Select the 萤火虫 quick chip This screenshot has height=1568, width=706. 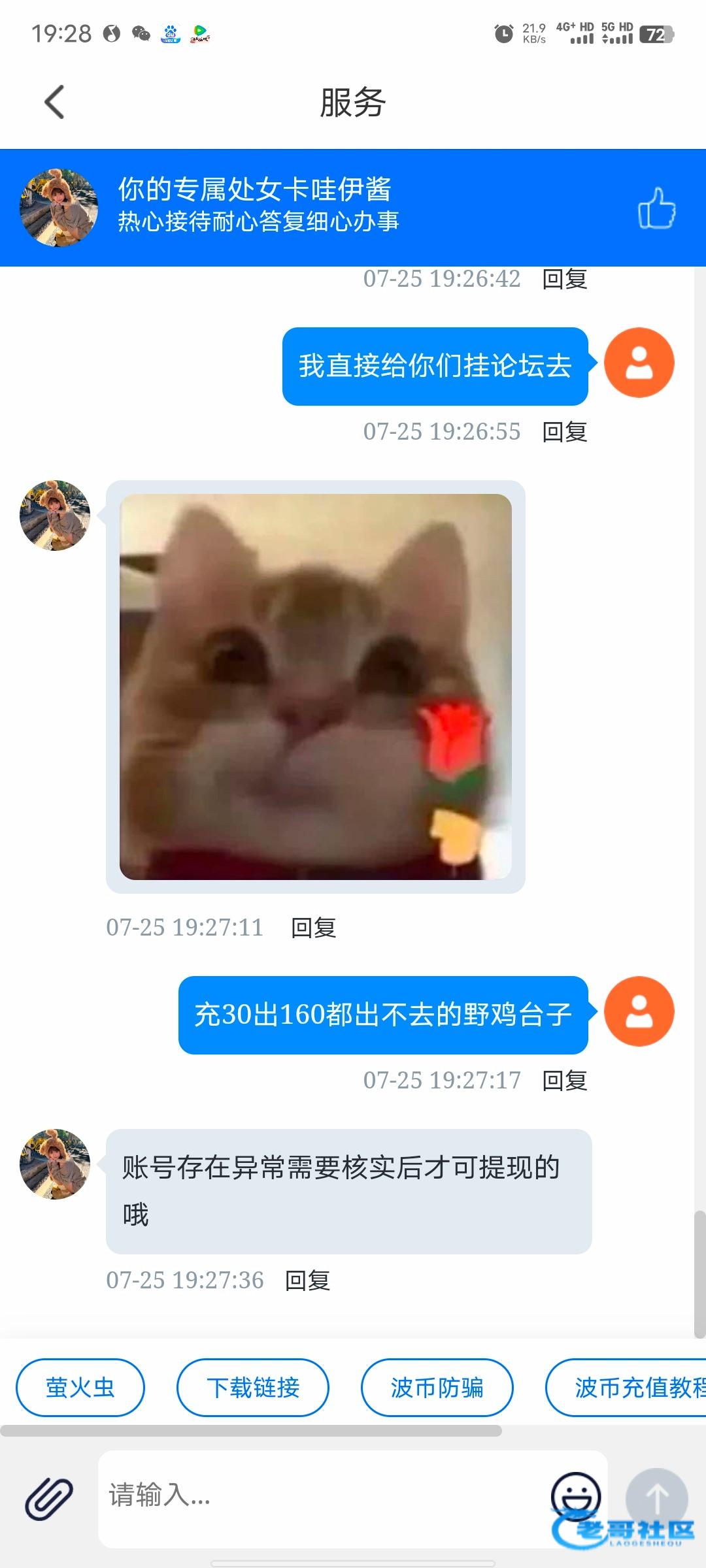pyautogui.click(x=80, y=1387)
